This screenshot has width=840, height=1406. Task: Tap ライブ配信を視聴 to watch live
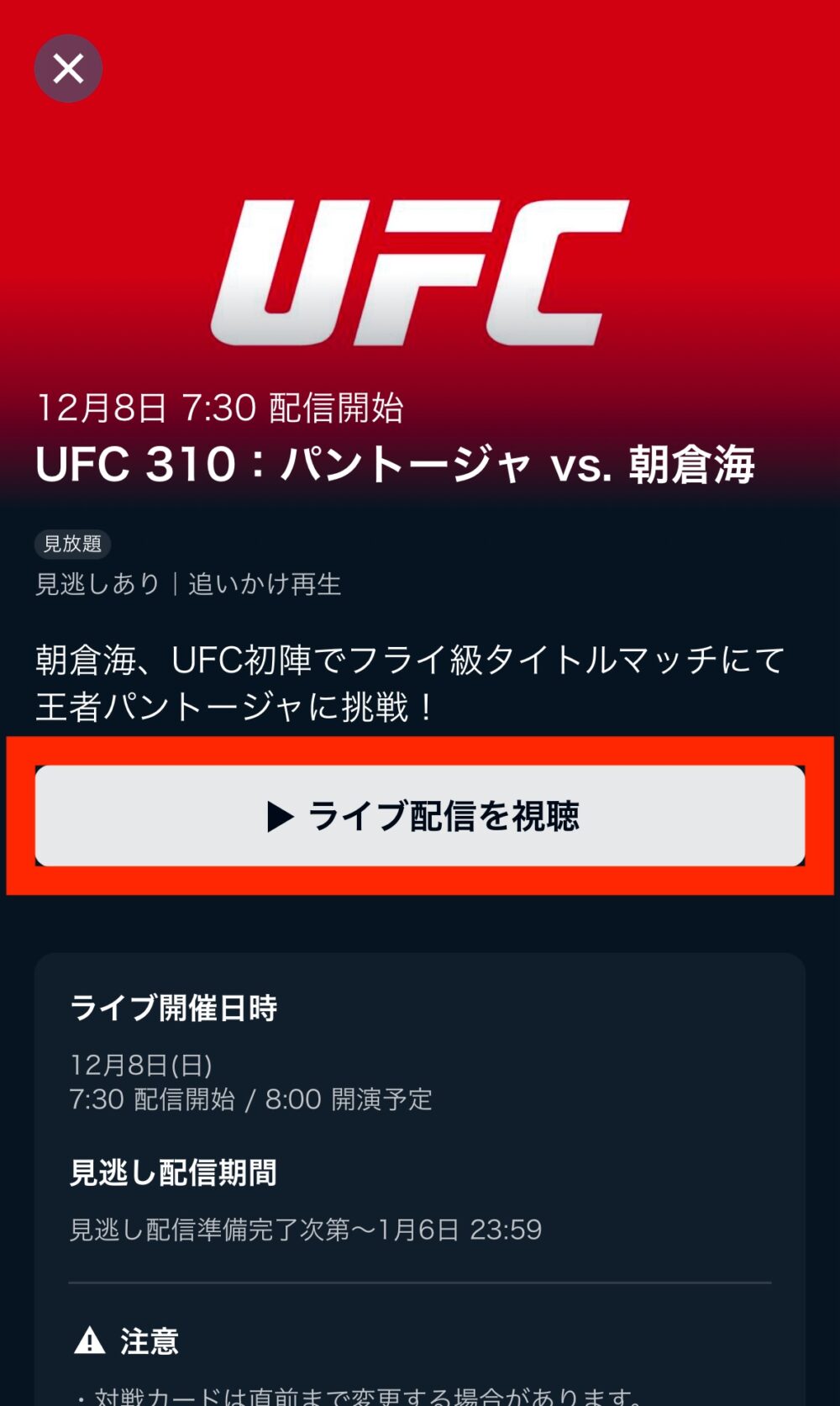(x=420, y=815)
